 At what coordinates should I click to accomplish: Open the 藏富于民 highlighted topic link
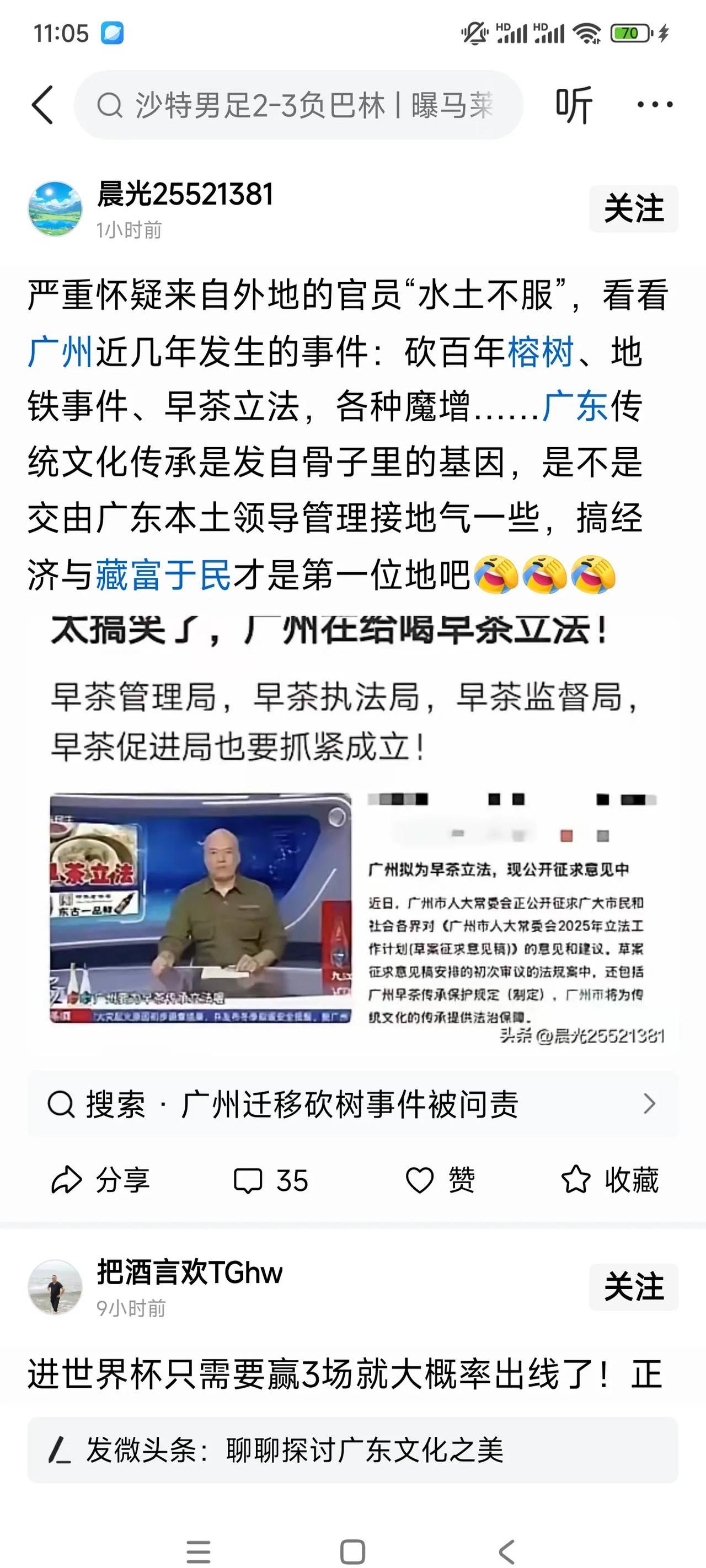click(161, 573)
